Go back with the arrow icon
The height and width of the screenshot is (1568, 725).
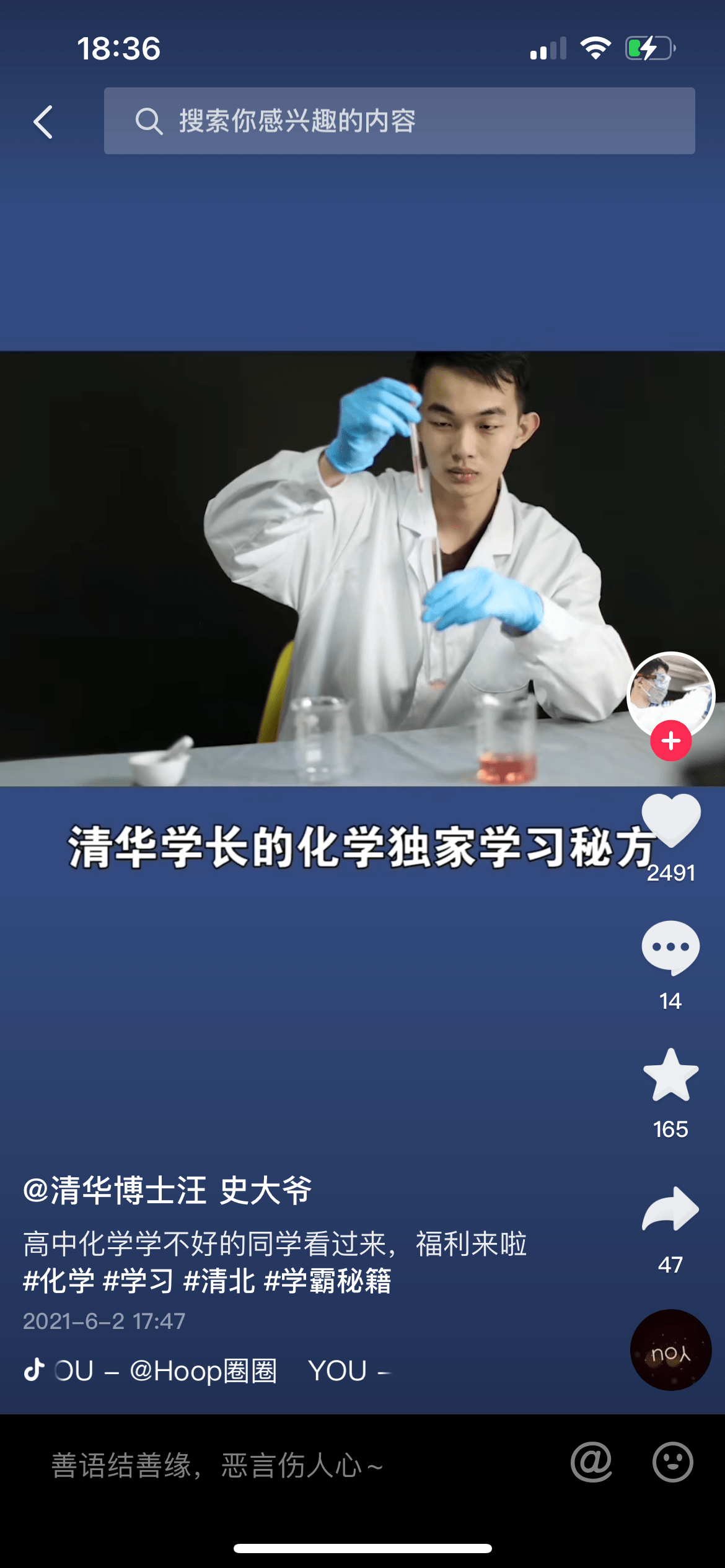43,121
